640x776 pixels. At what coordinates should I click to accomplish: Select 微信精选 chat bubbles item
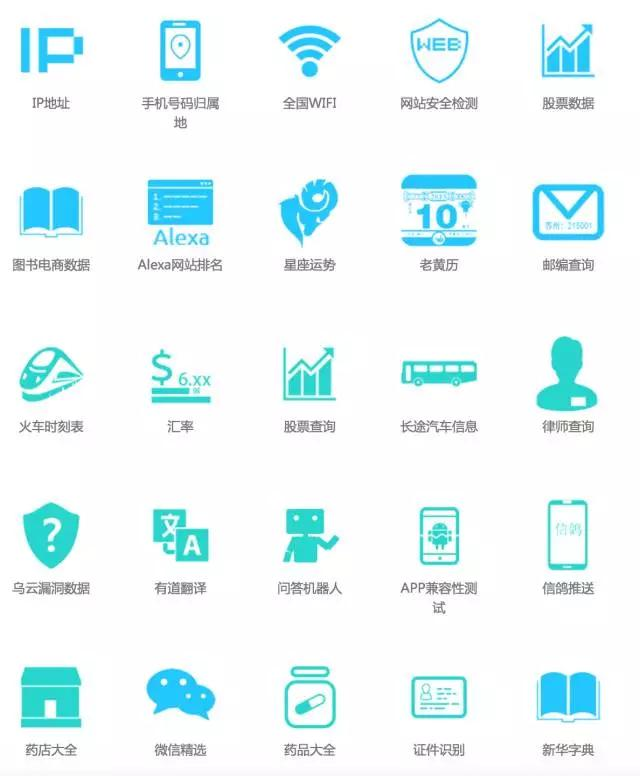pos(180,697)
